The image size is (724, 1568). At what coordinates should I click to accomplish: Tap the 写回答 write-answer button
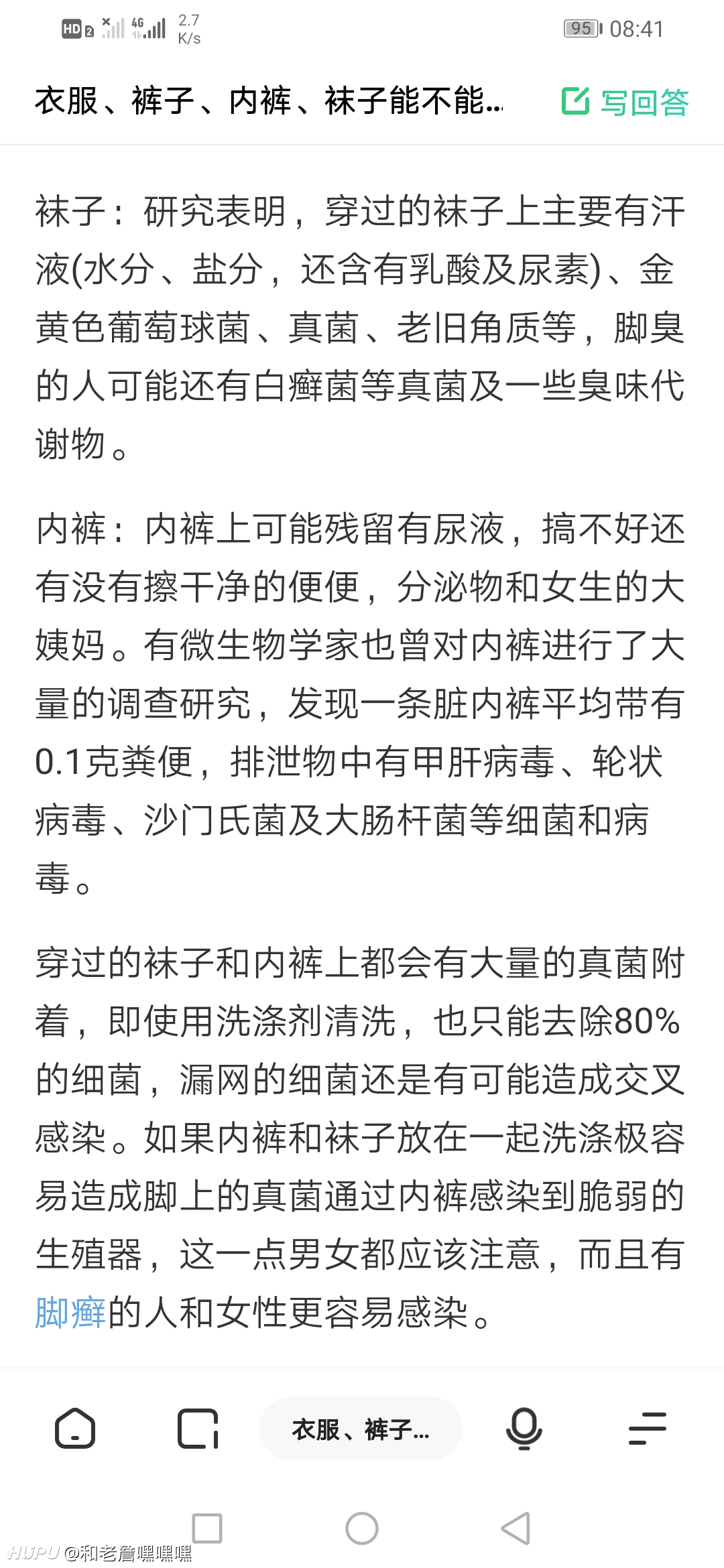click(625, 102)
